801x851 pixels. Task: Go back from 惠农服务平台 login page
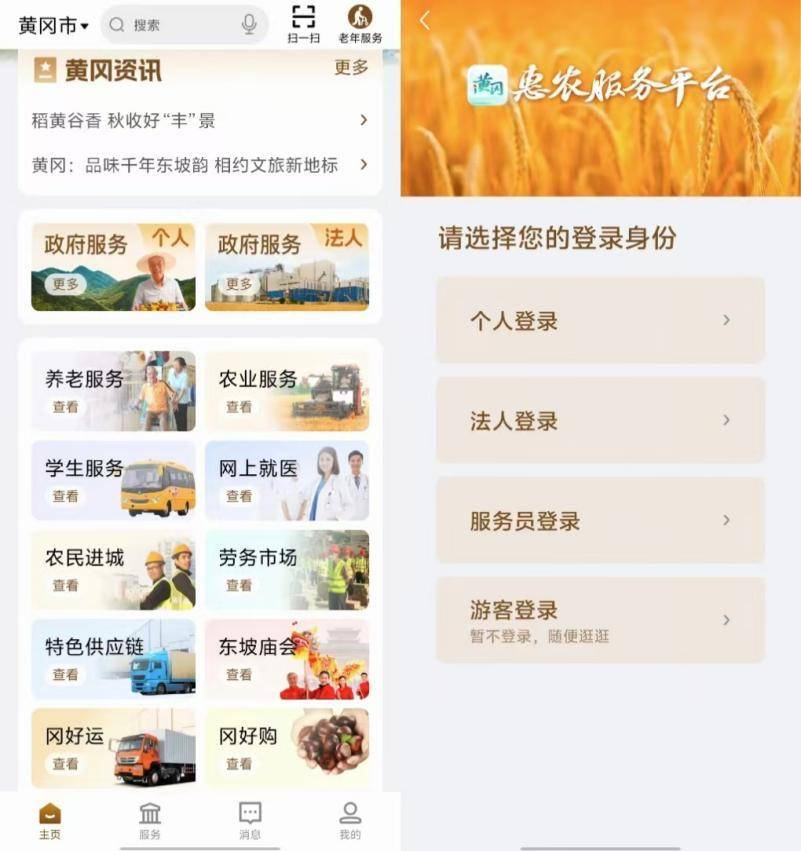(x=425, y=20)
